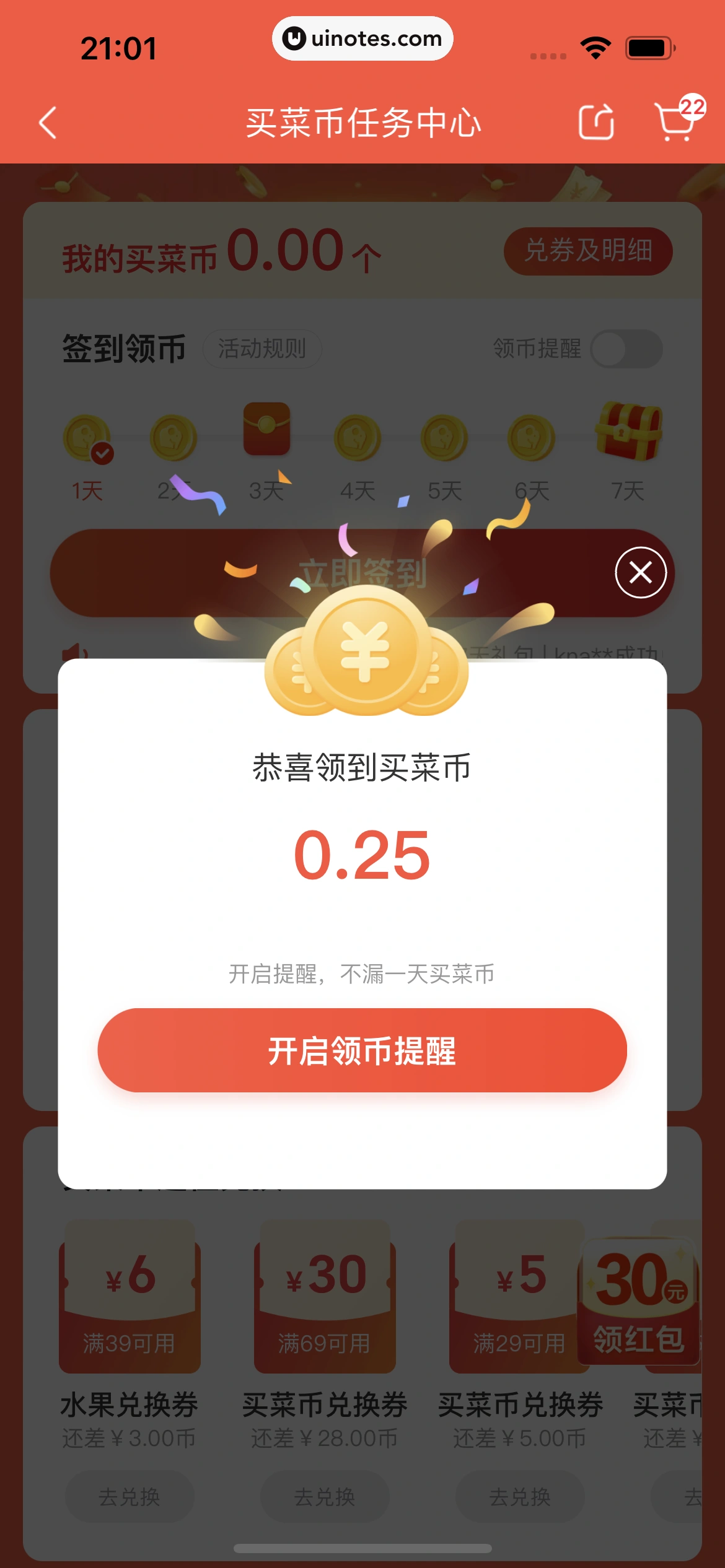Share this task center page
Screen dimensions: 725x1568
(x=596, y=122)
